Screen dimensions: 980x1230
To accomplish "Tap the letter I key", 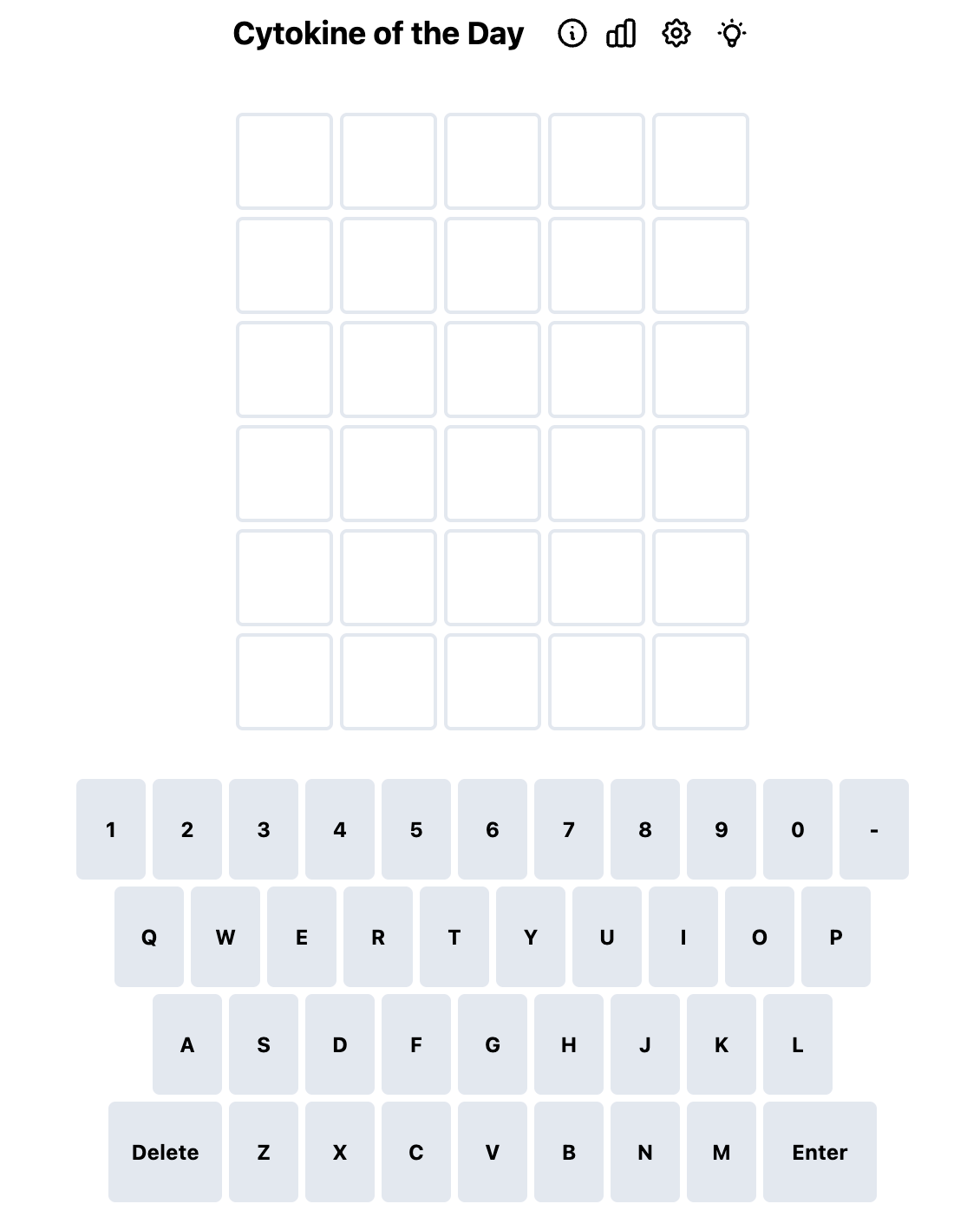I will point(683,937).
